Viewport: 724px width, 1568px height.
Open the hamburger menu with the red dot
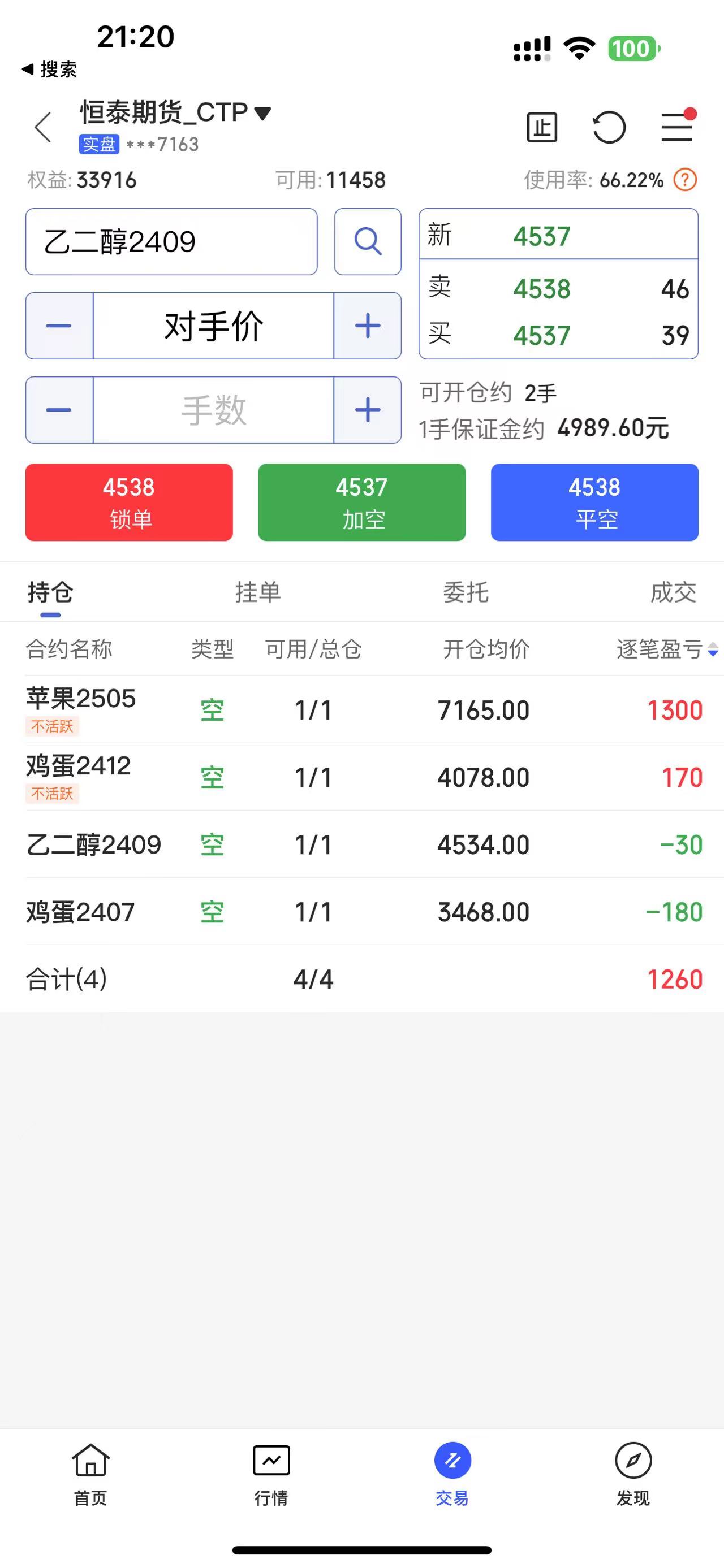(677, 127)
